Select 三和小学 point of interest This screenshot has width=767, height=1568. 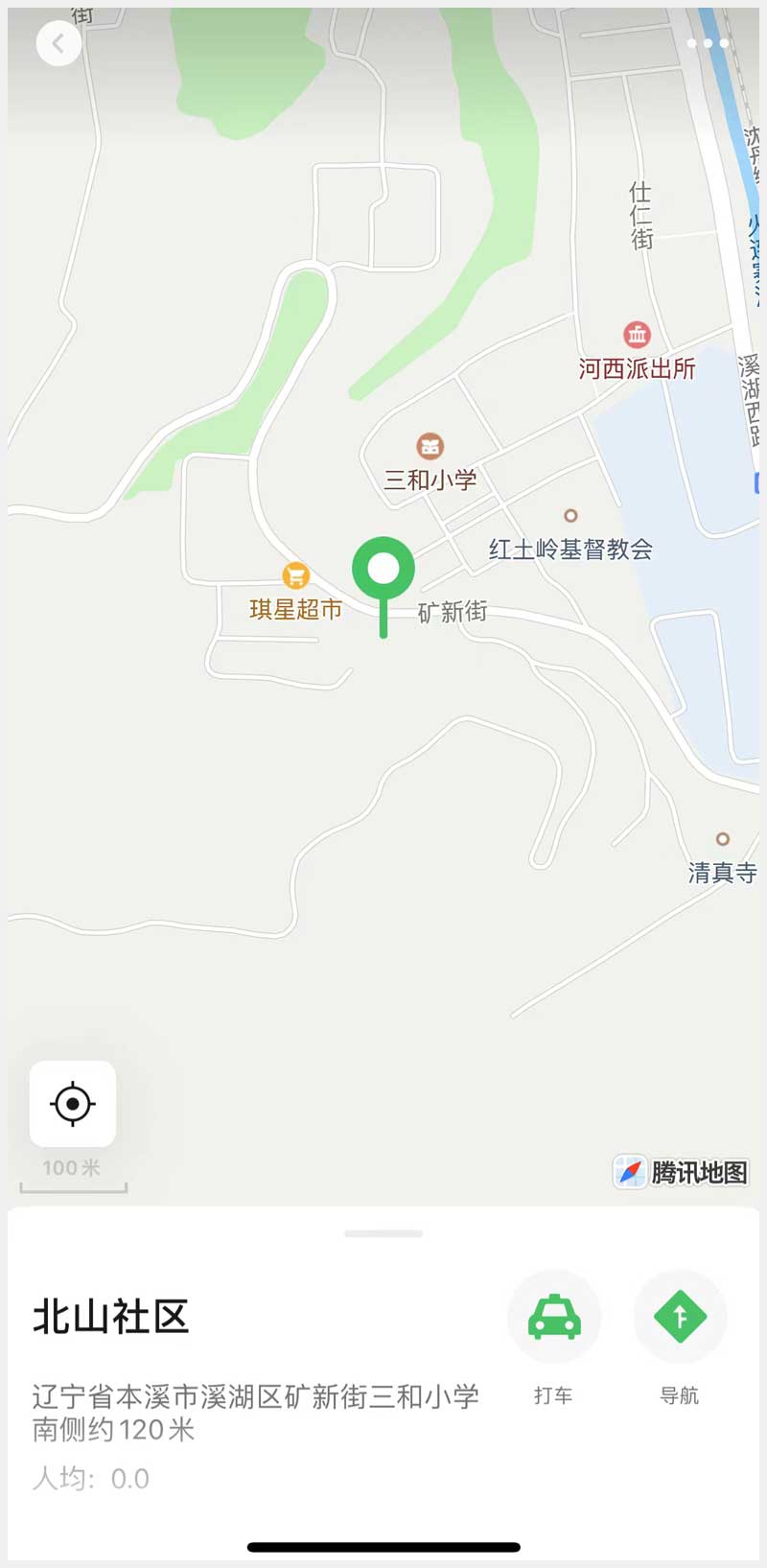tap(430, 446)
